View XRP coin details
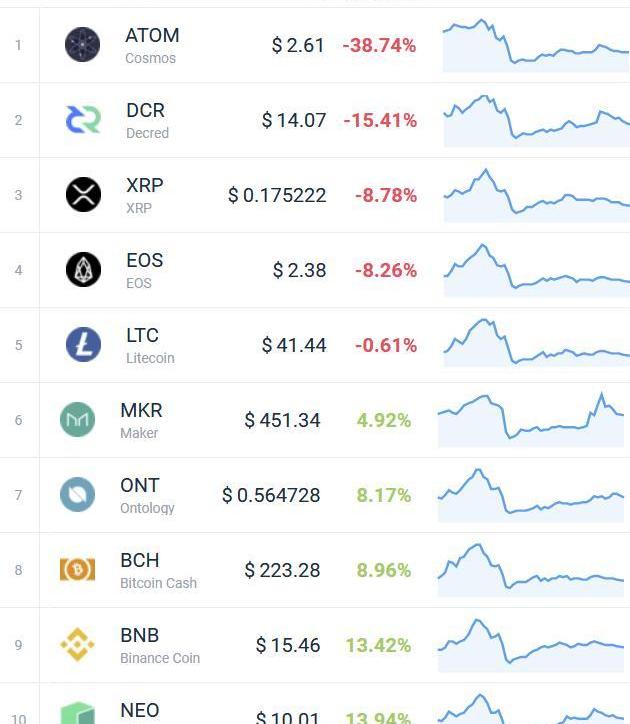630x724 pixels. click(x=144, y=195)
